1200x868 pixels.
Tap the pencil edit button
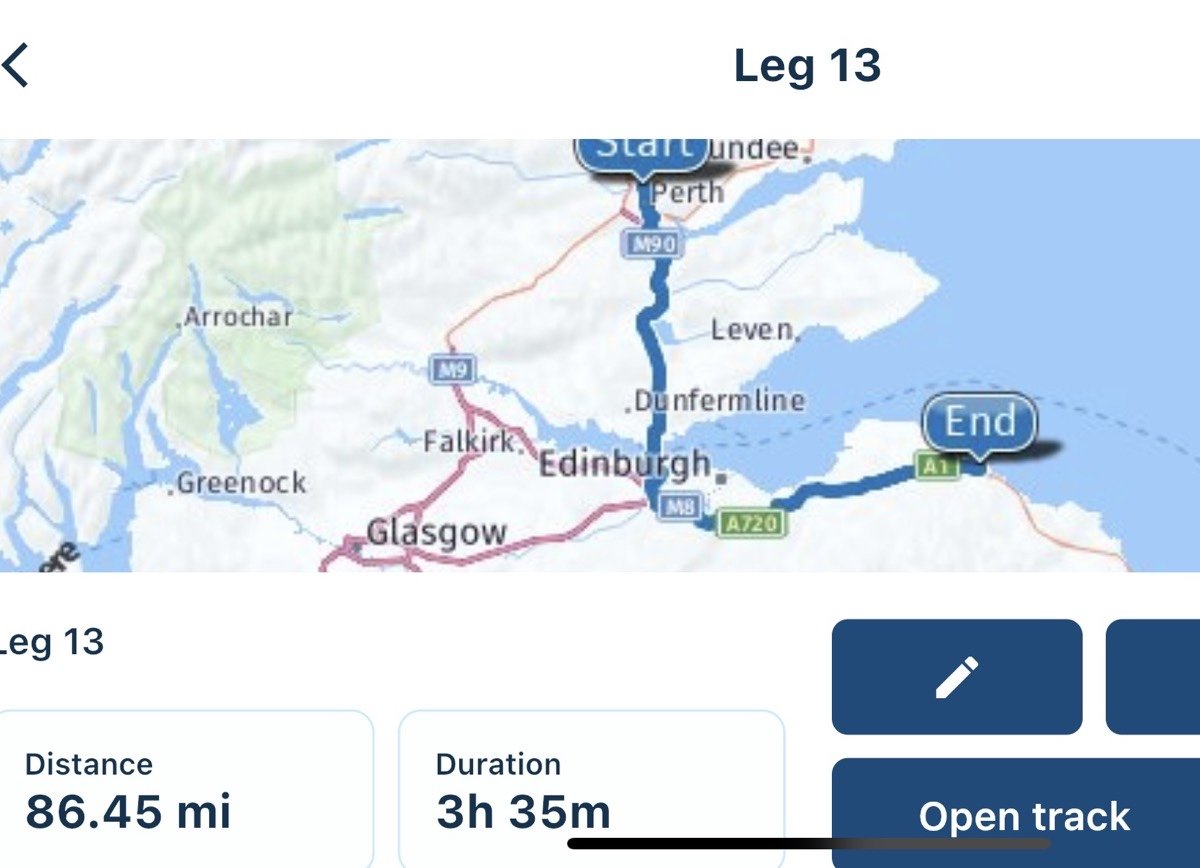click(956, 677)
